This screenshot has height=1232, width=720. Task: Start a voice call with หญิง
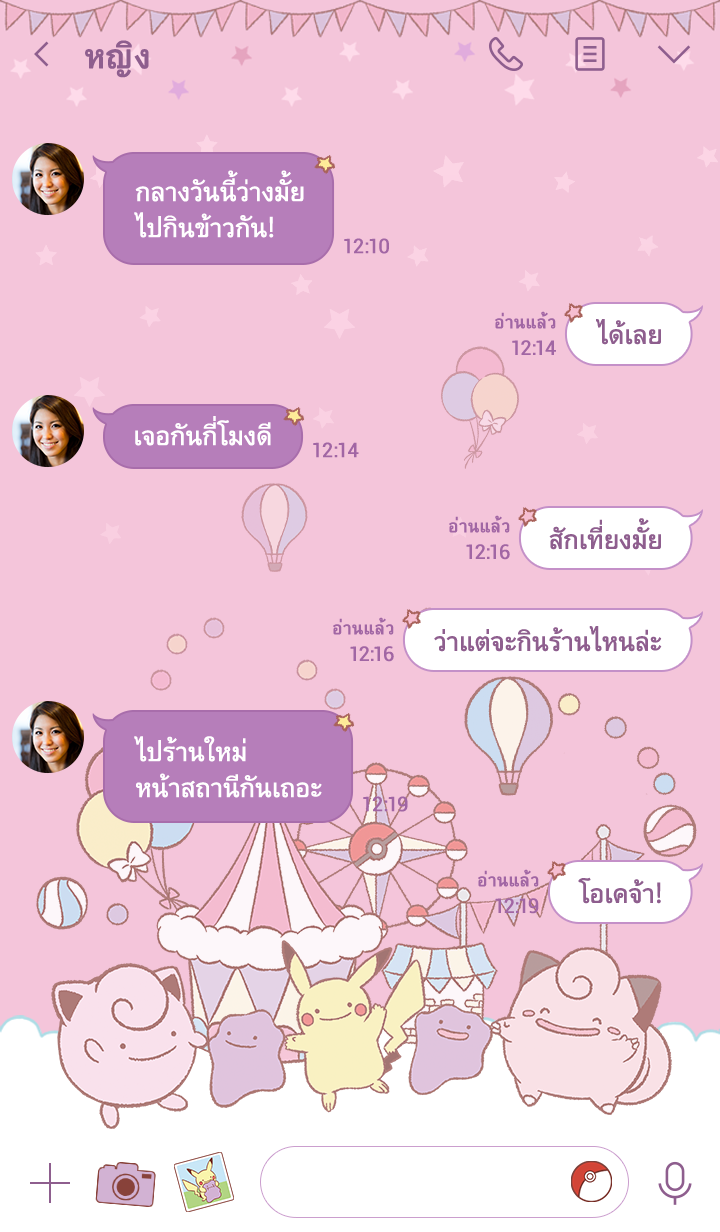click(506, 55)
